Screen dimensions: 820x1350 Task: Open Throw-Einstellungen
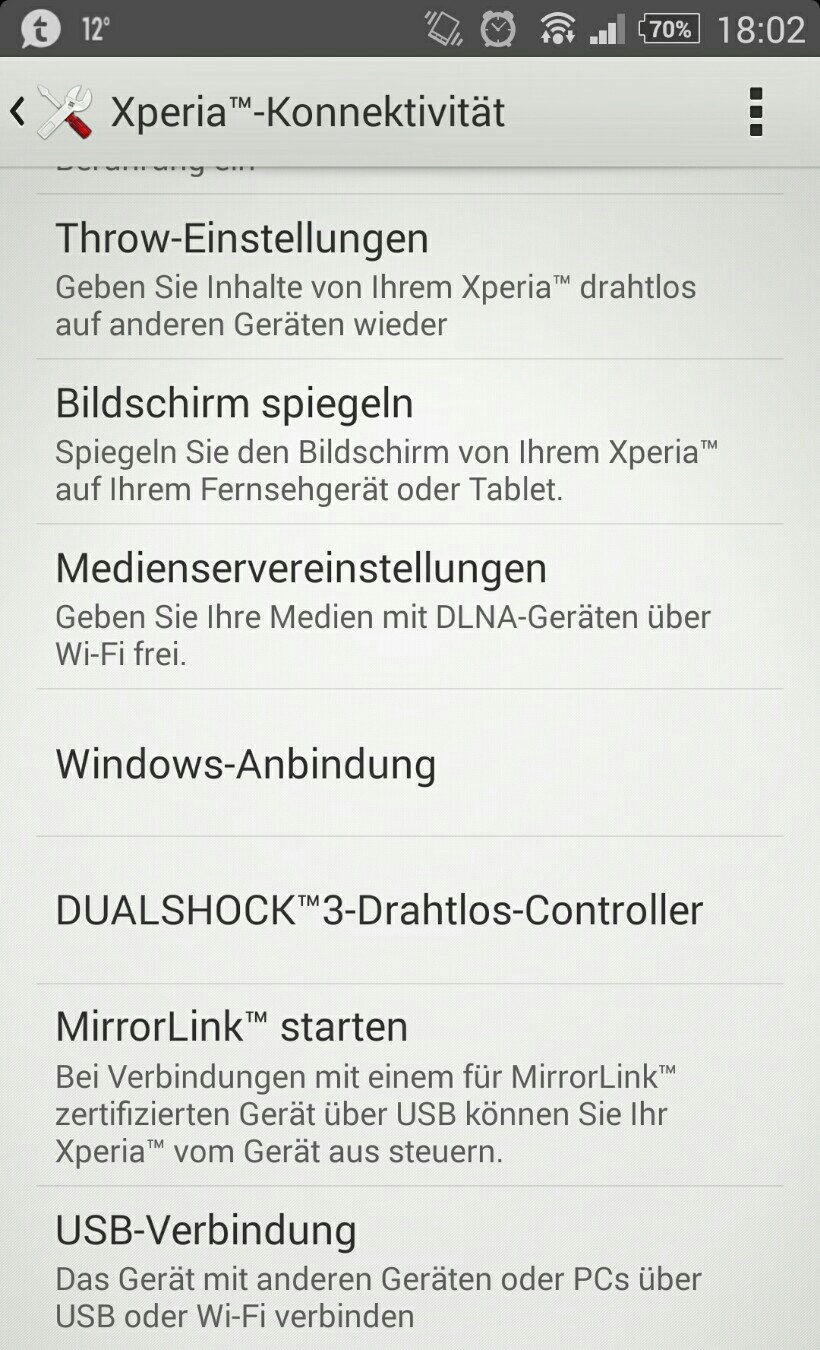[410, 277]
